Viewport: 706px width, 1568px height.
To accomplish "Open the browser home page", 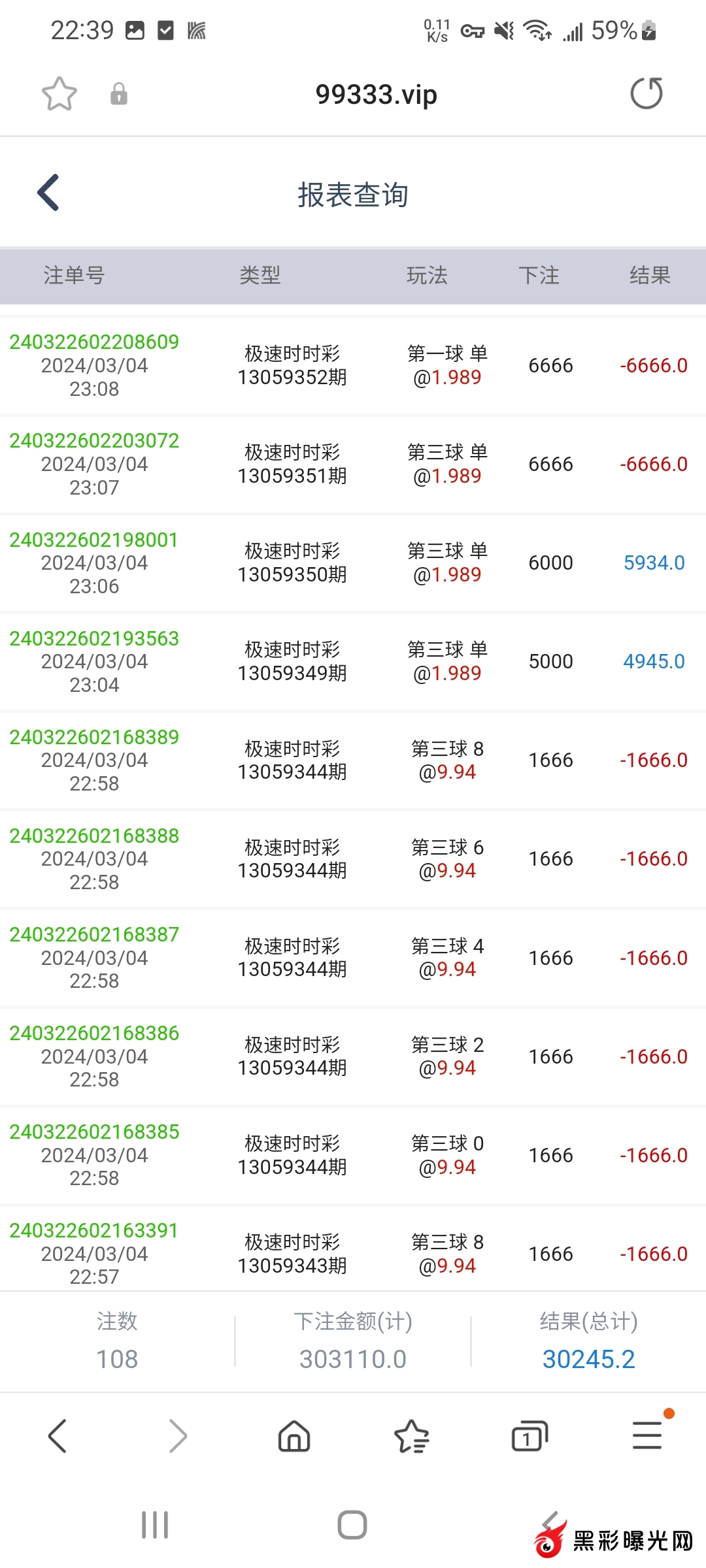I will point(294,1436).
